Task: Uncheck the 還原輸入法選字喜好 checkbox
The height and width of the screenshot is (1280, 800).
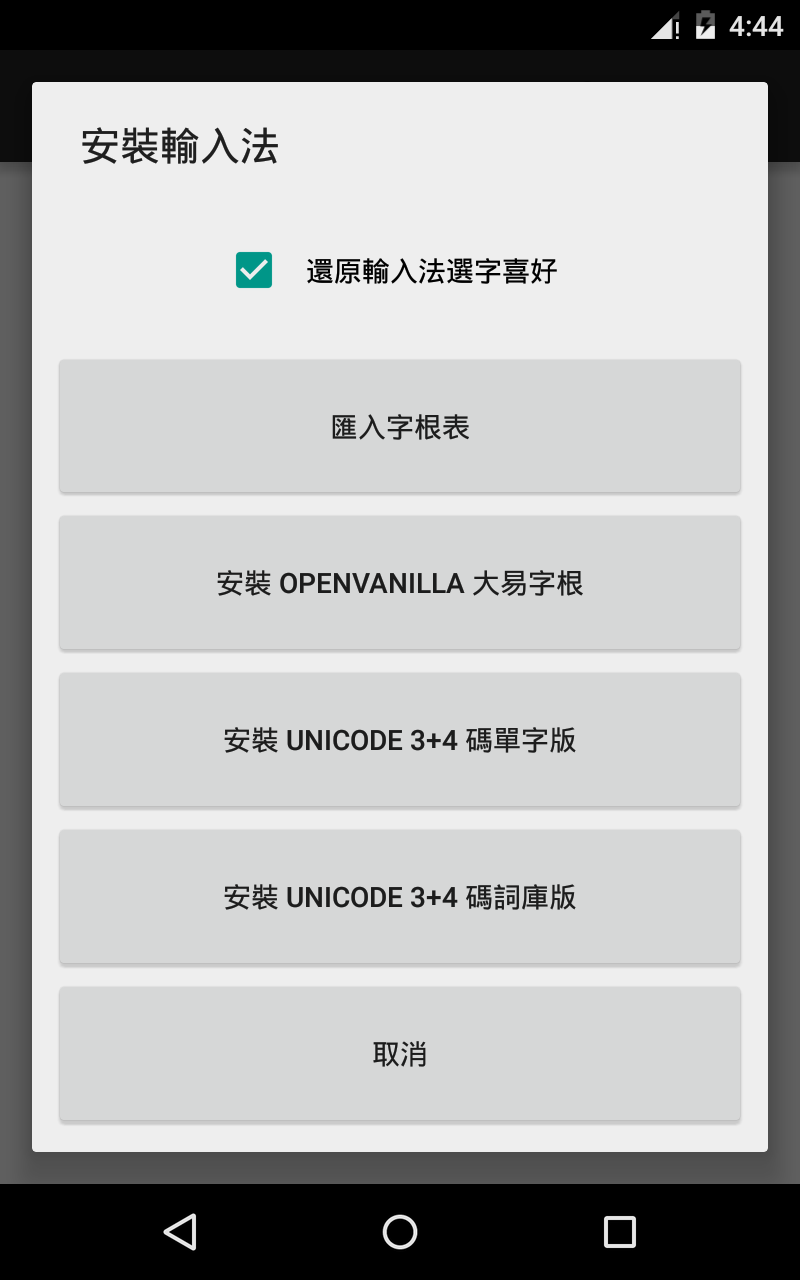Action: click(254, 270)
